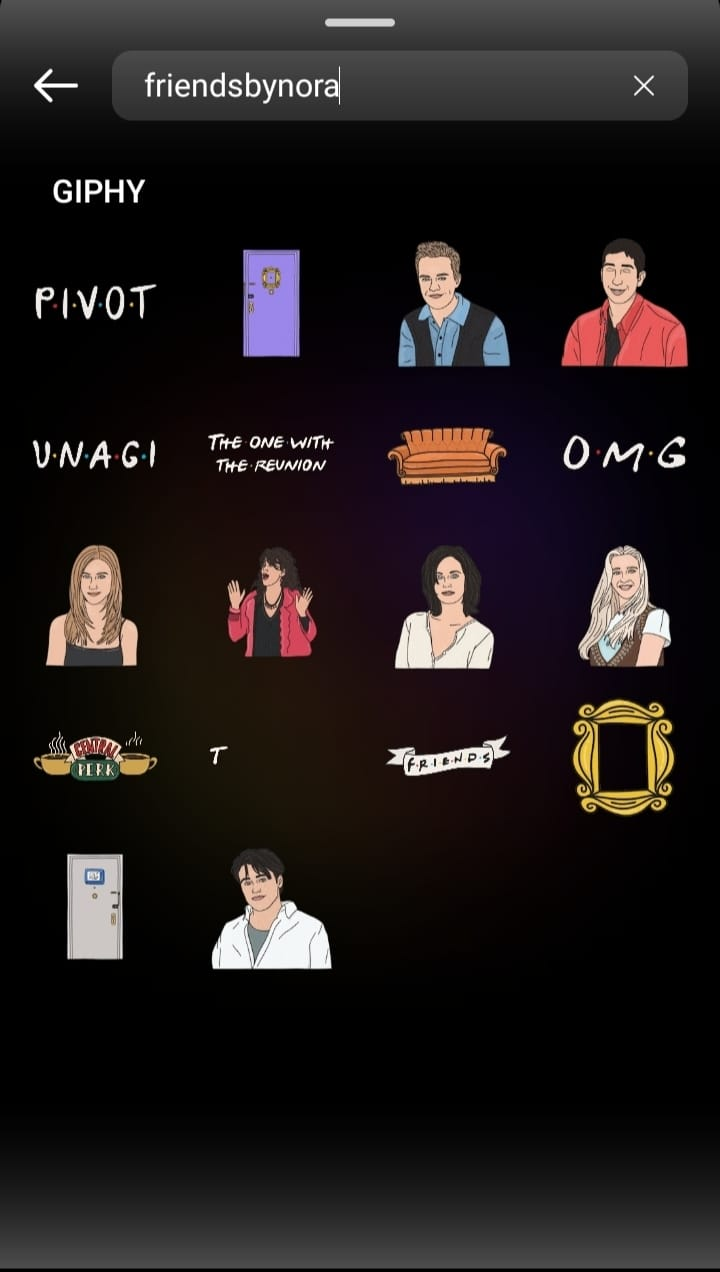Pick the purple door sticker
Image resolution: width=720 pixels, height=1272 pixels.
[x=271, y=303]
